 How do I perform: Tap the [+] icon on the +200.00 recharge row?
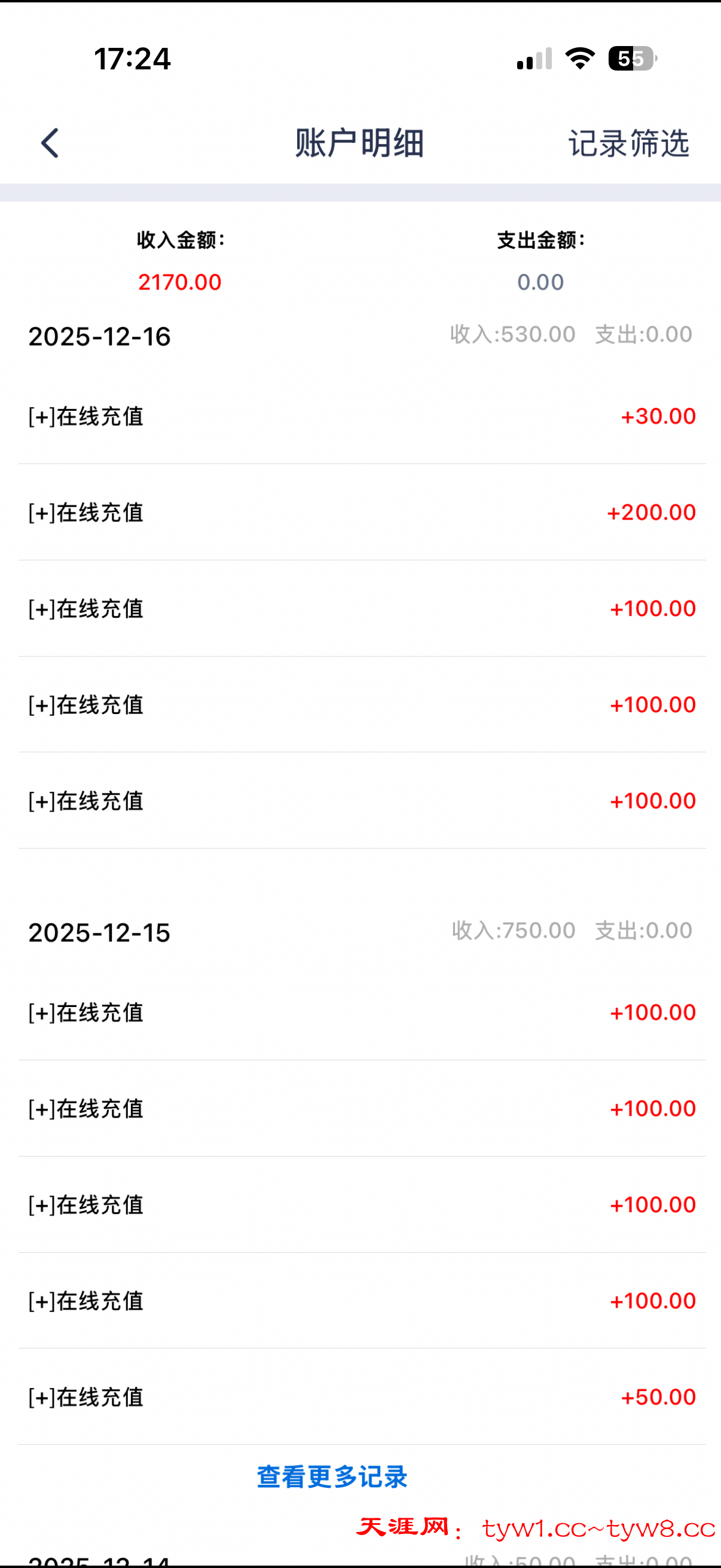pos(39,512)
